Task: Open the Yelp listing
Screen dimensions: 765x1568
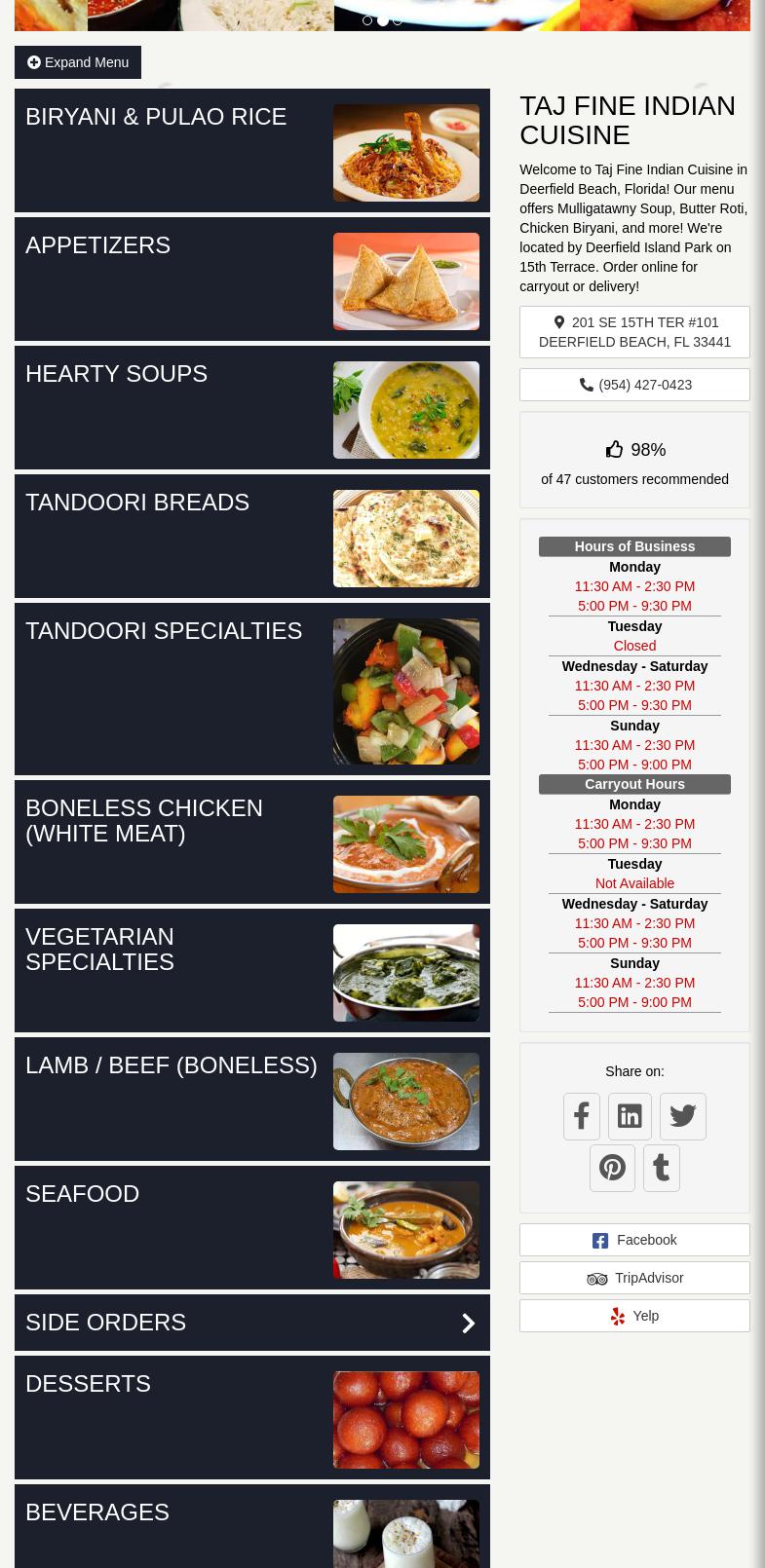Action: 634,1316
